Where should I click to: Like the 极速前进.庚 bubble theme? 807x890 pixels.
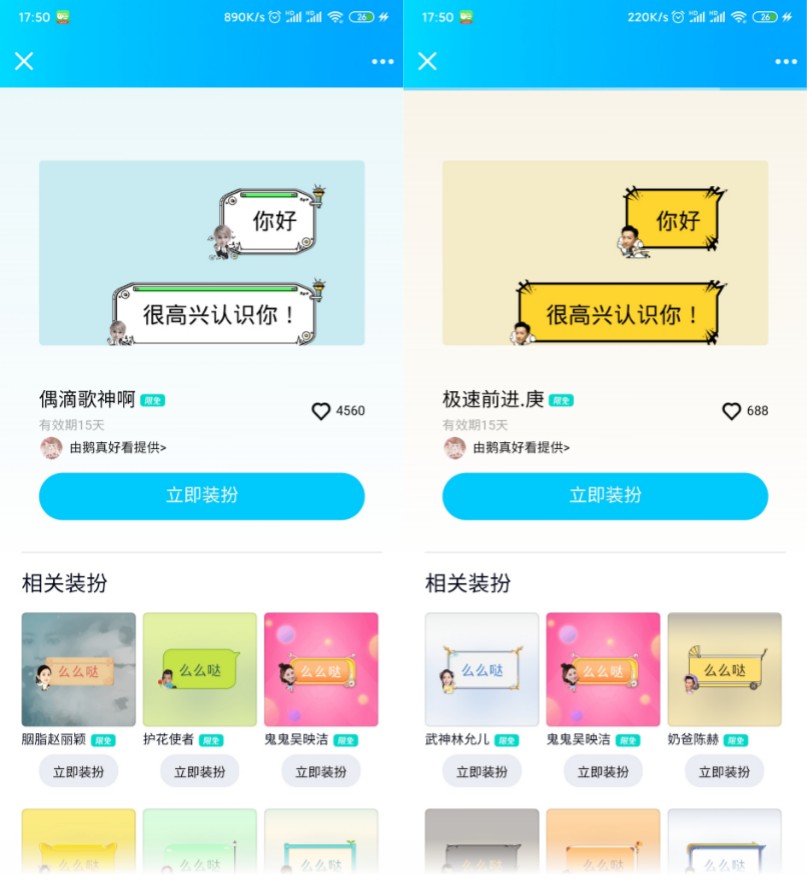pyautogui.click(x=731, y=411)
